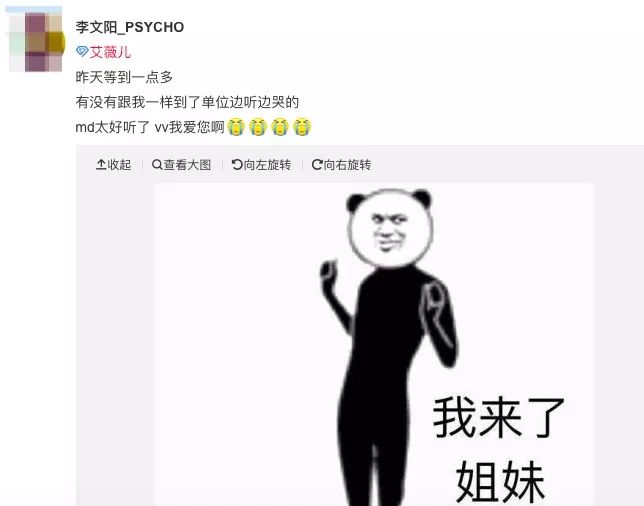Screen dimensions: 644x506
Task: Open the username 李文阳_PSYCHO
Action: coord(130,27)
